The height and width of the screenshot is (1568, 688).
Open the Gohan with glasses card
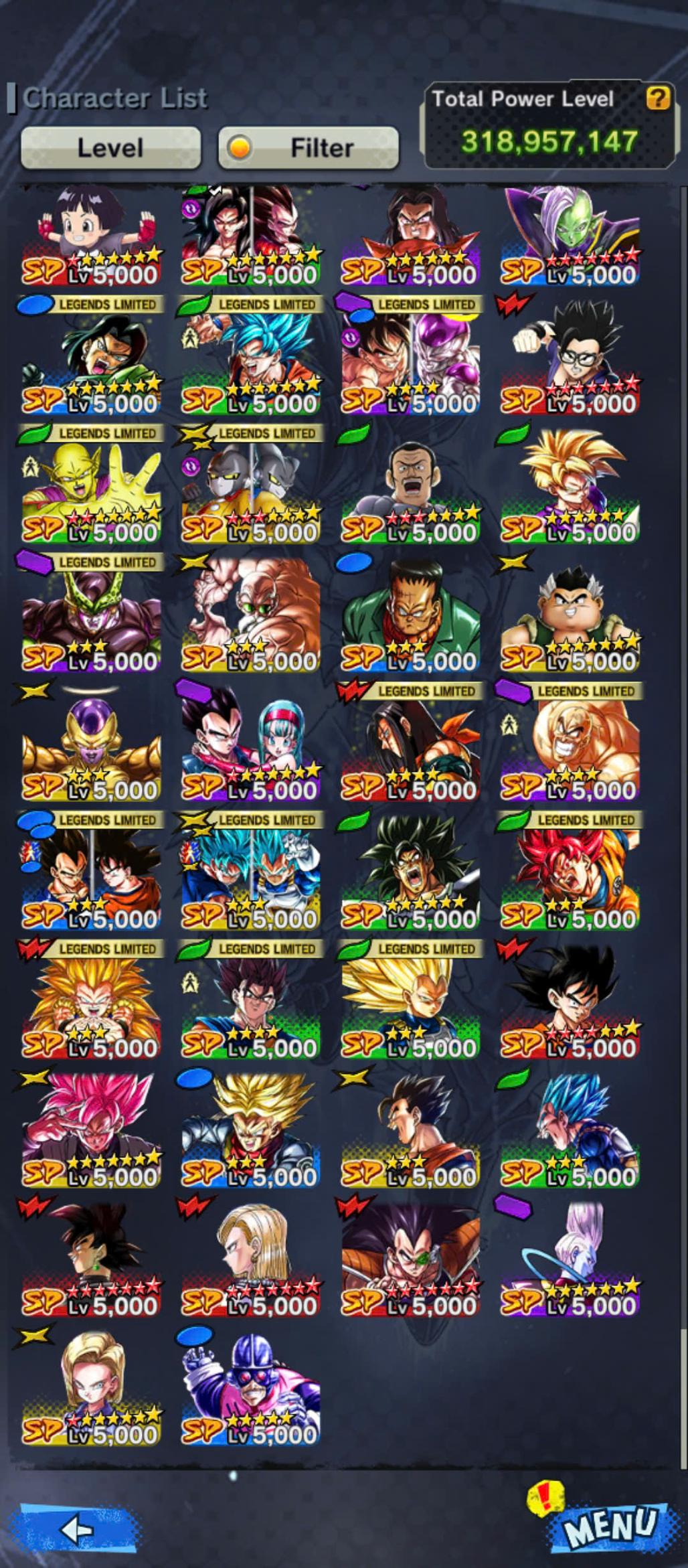coord(570,358)
